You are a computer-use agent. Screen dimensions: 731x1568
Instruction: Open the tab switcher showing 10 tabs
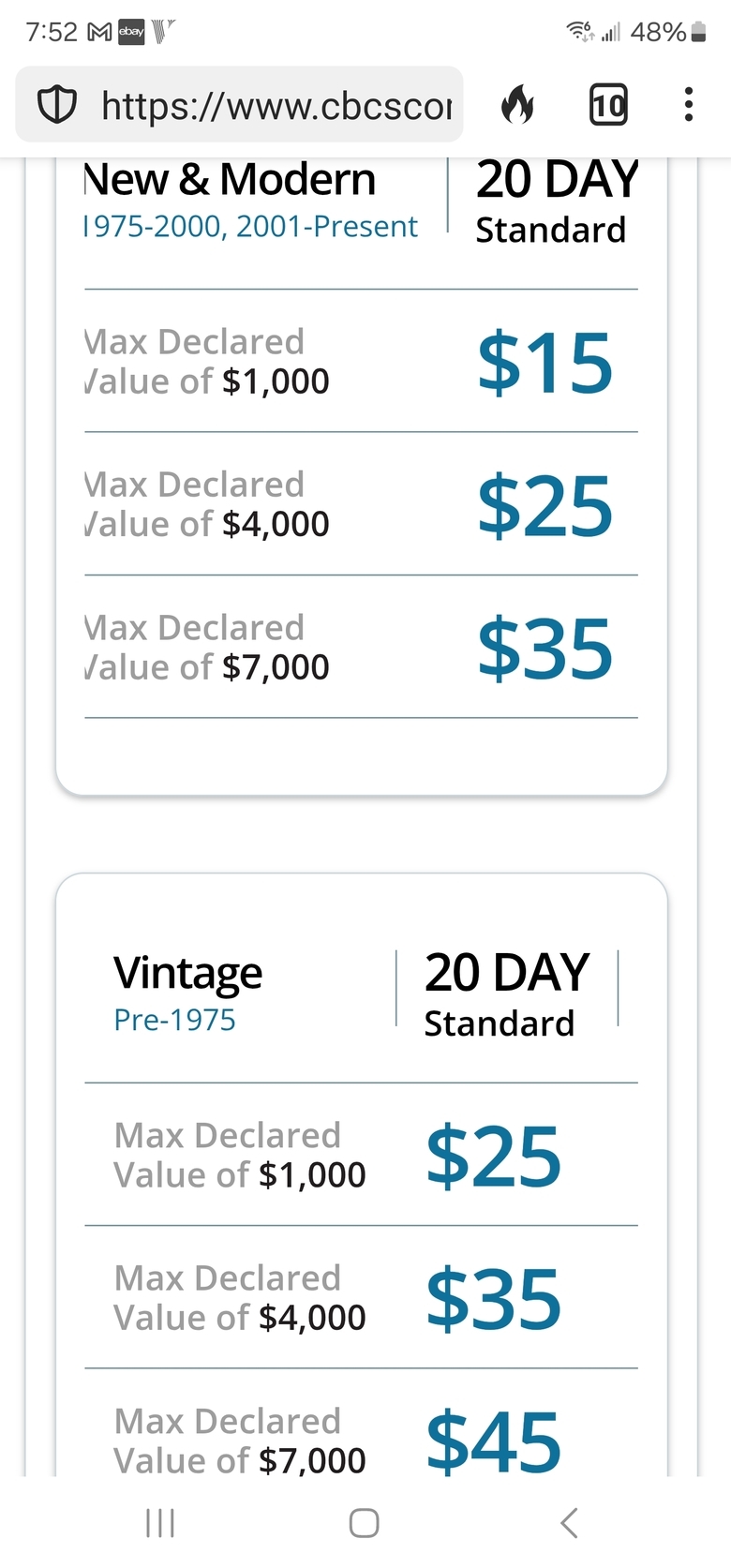point(607,104)
